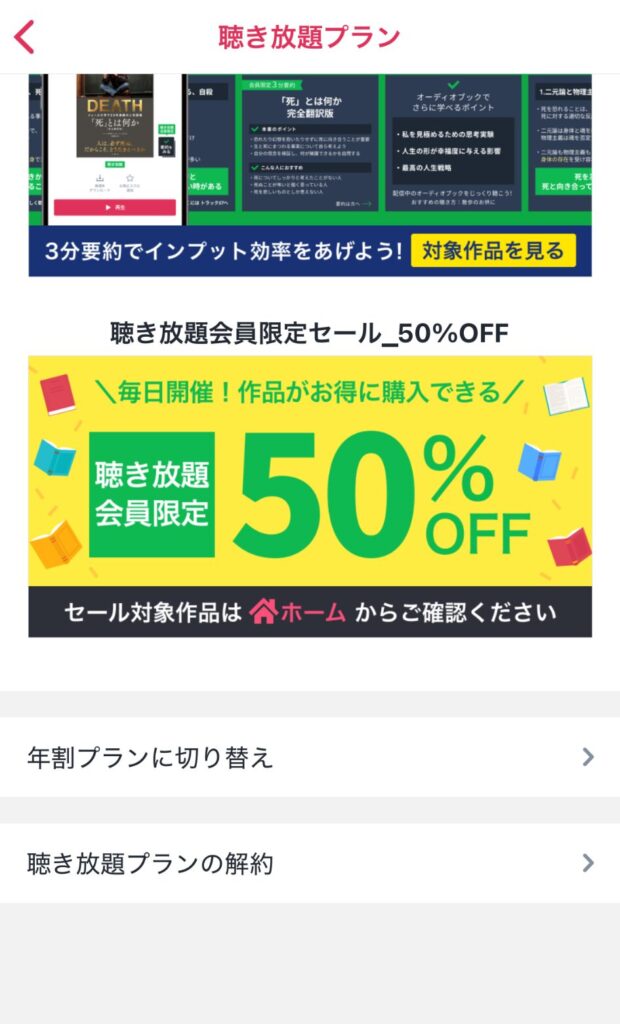Open 聴き放題プランの解約
Image resolution: width=620 pixels, height=1024 pixels.
tap(310, 863)
